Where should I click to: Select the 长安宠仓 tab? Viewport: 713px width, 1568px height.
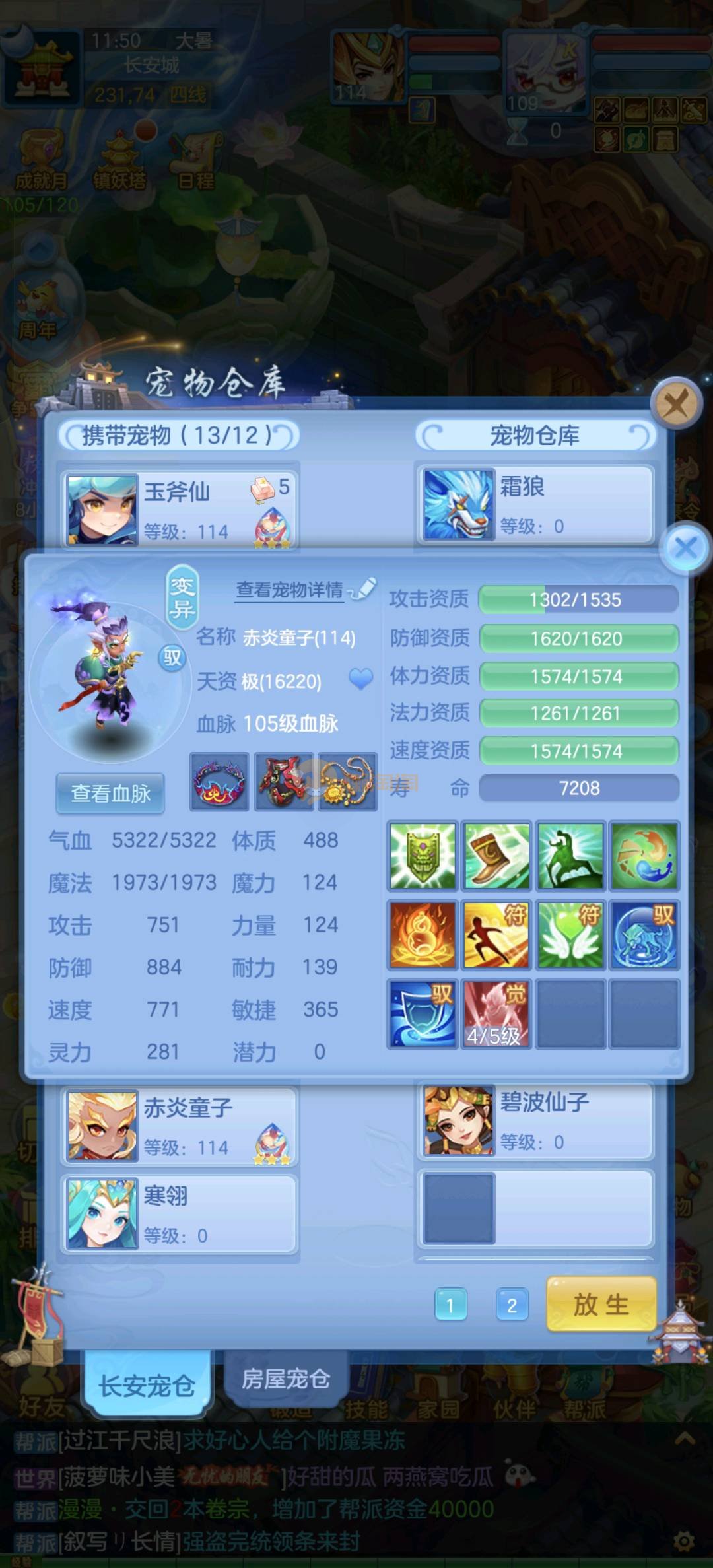click(147, 1385)
